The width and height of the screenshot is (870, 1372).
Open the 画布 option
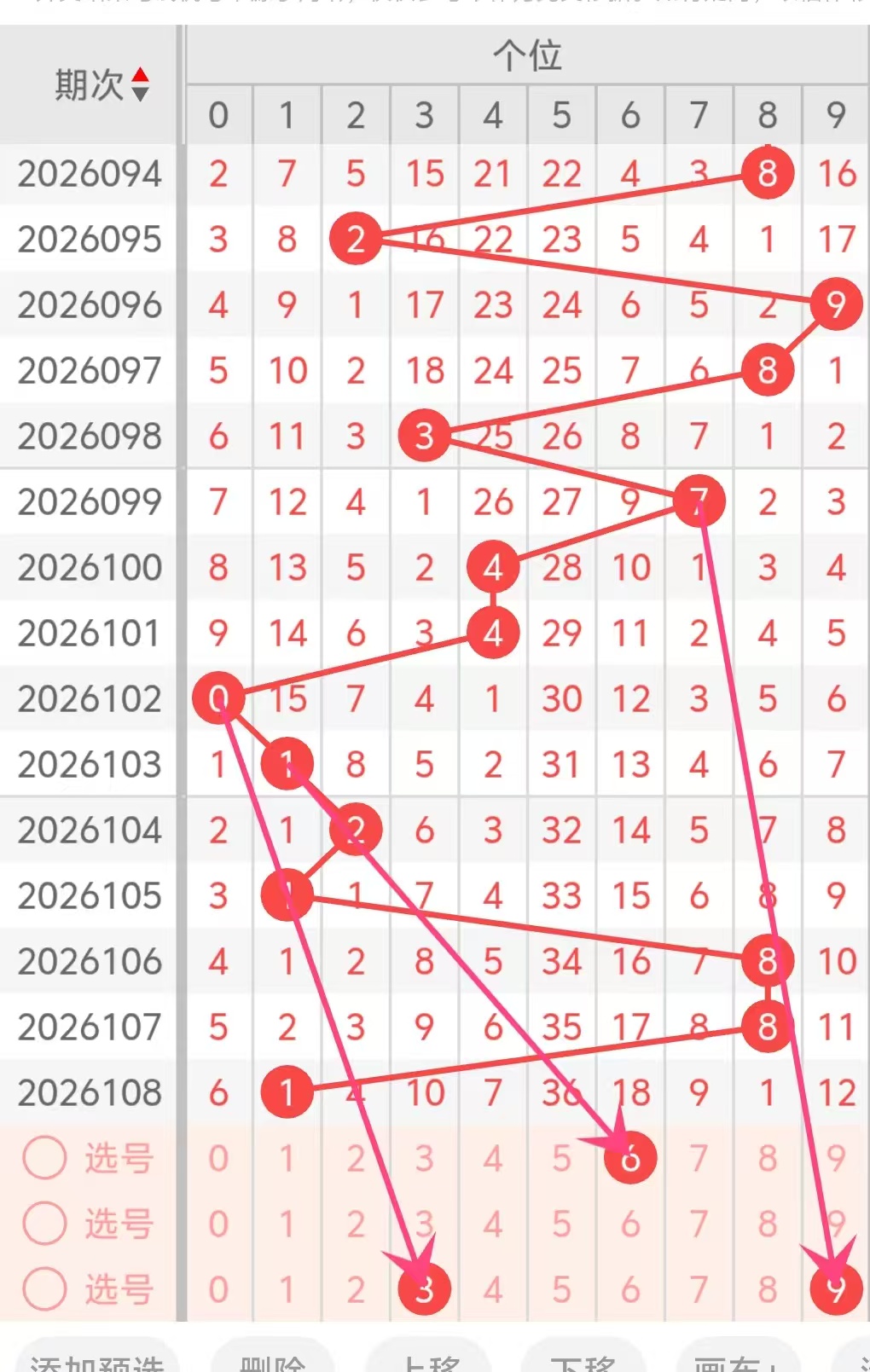pyautogui.click(x=735, y=1360)
